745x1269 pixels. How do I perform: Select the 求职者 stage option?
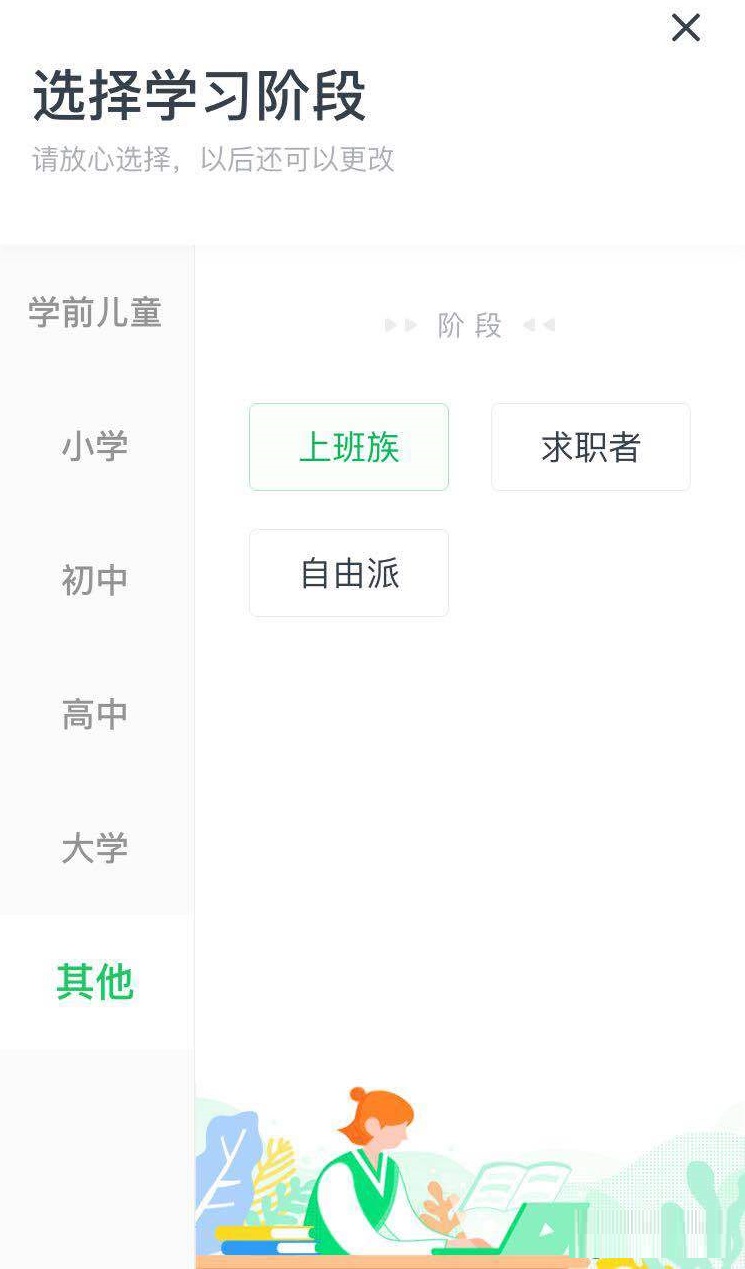[590, 447]
